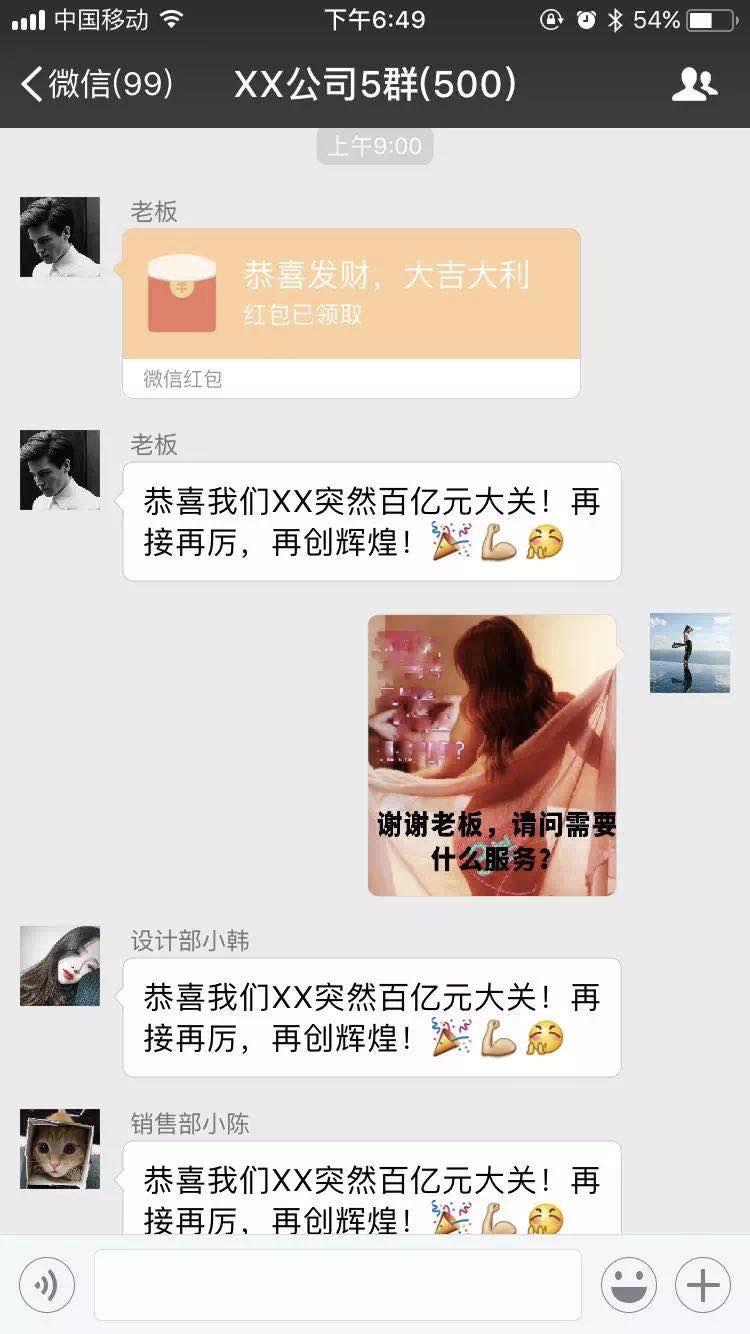
Task: Tap the plus icon to attach content
Action: click(x=701, y=1284)
